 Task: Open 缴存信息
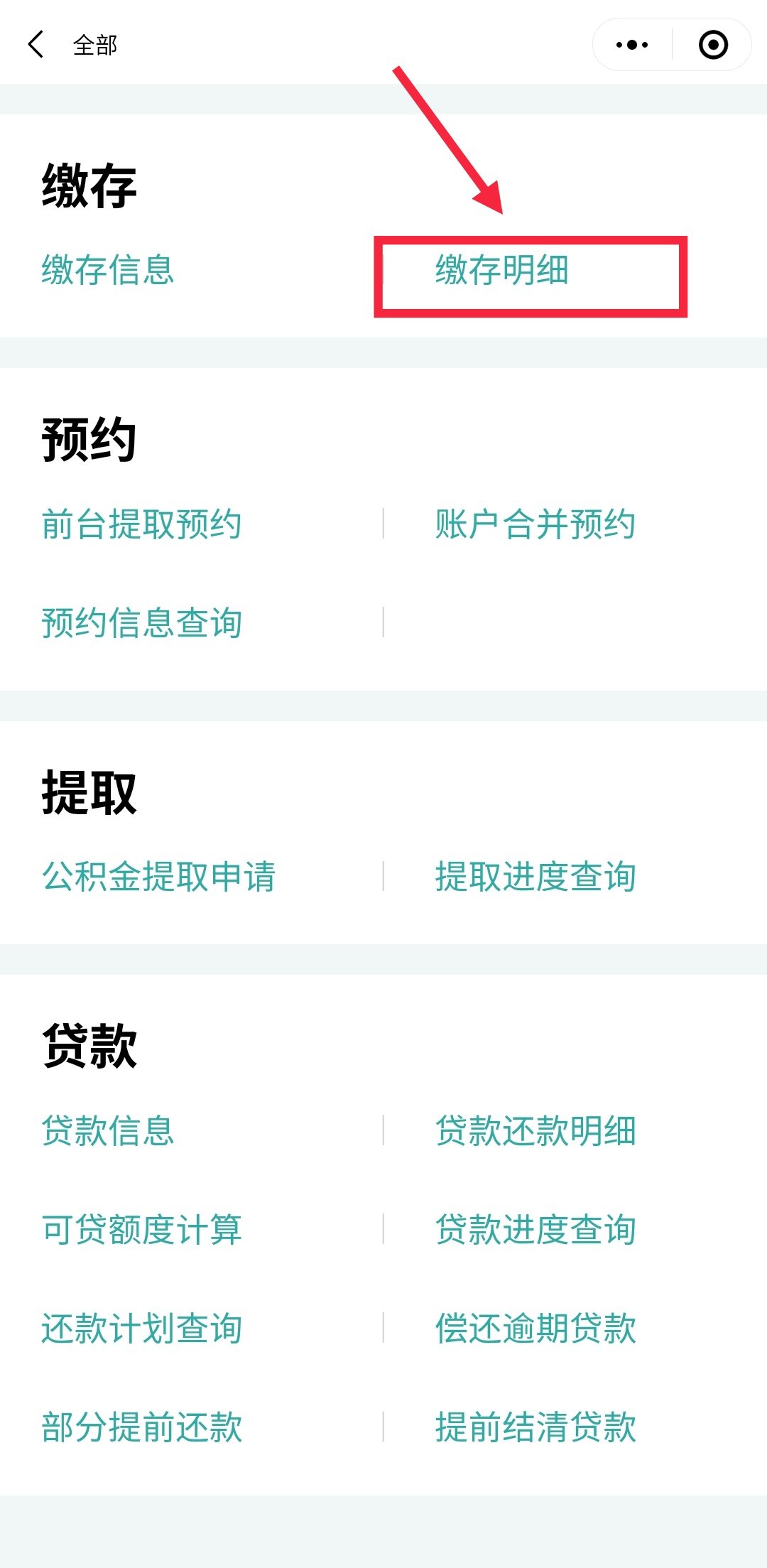click(x=108, y=271)
